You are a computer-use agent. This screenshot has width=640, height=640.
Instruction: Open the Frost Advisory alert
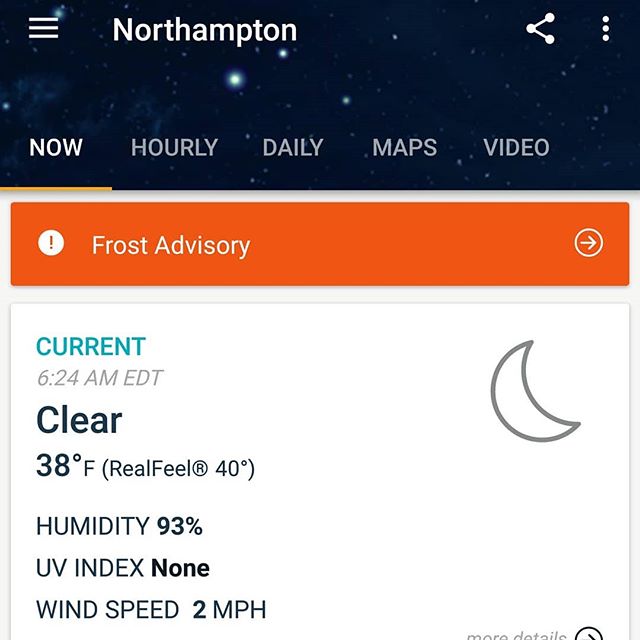[320, 244]
